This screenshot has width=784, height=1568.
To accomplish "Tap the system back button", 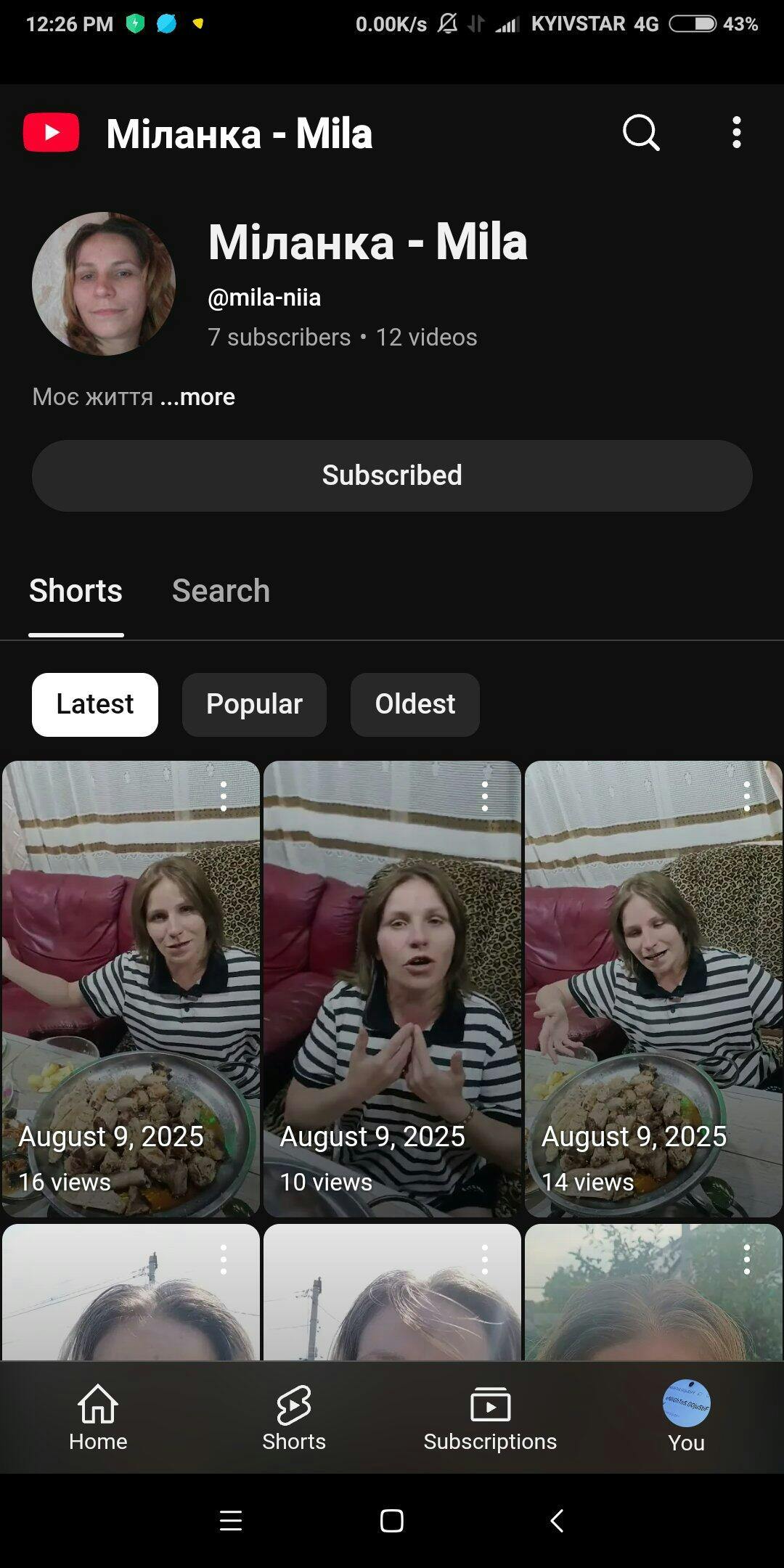I will coord(557,1520).
